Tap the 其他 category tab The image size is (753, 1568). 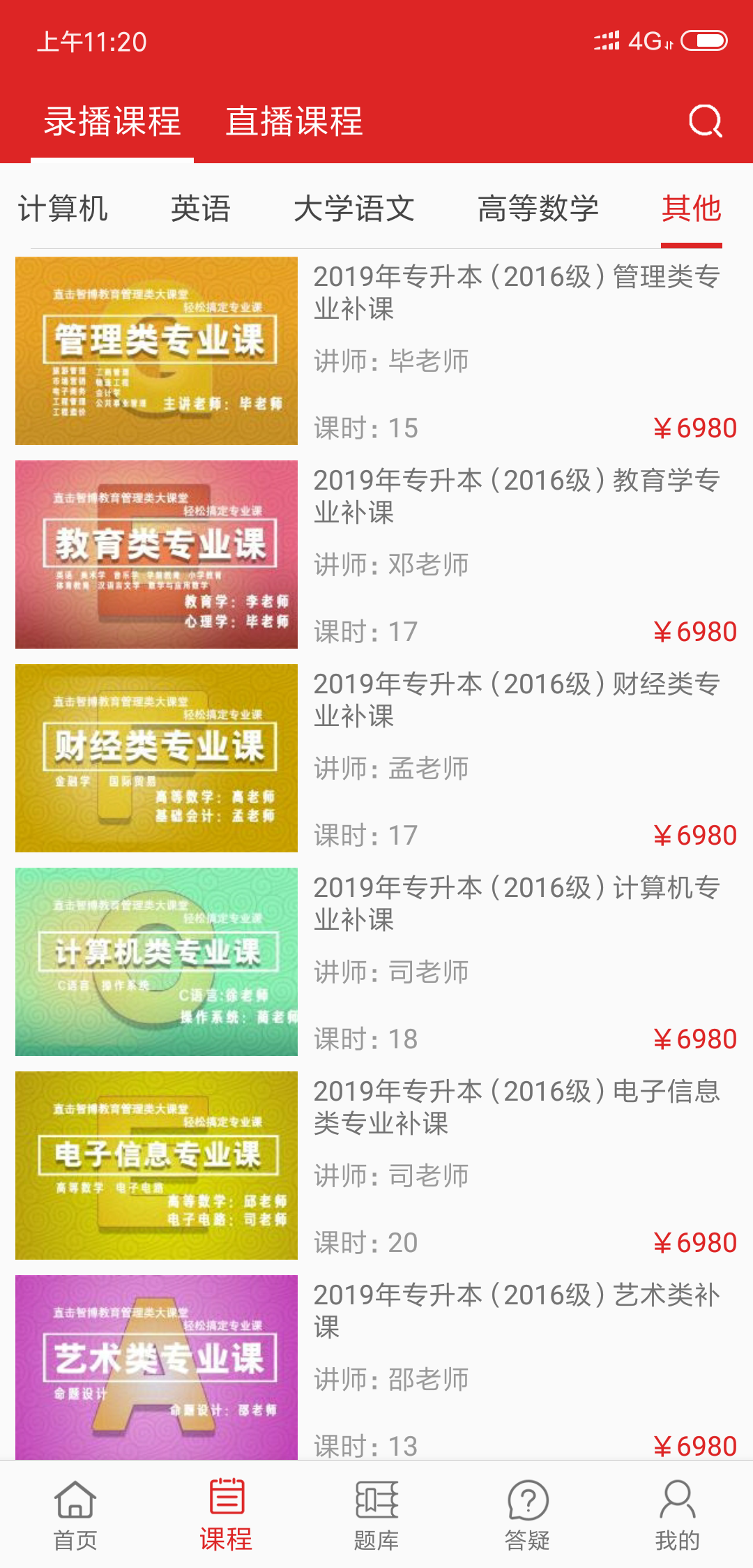point(691,209)
